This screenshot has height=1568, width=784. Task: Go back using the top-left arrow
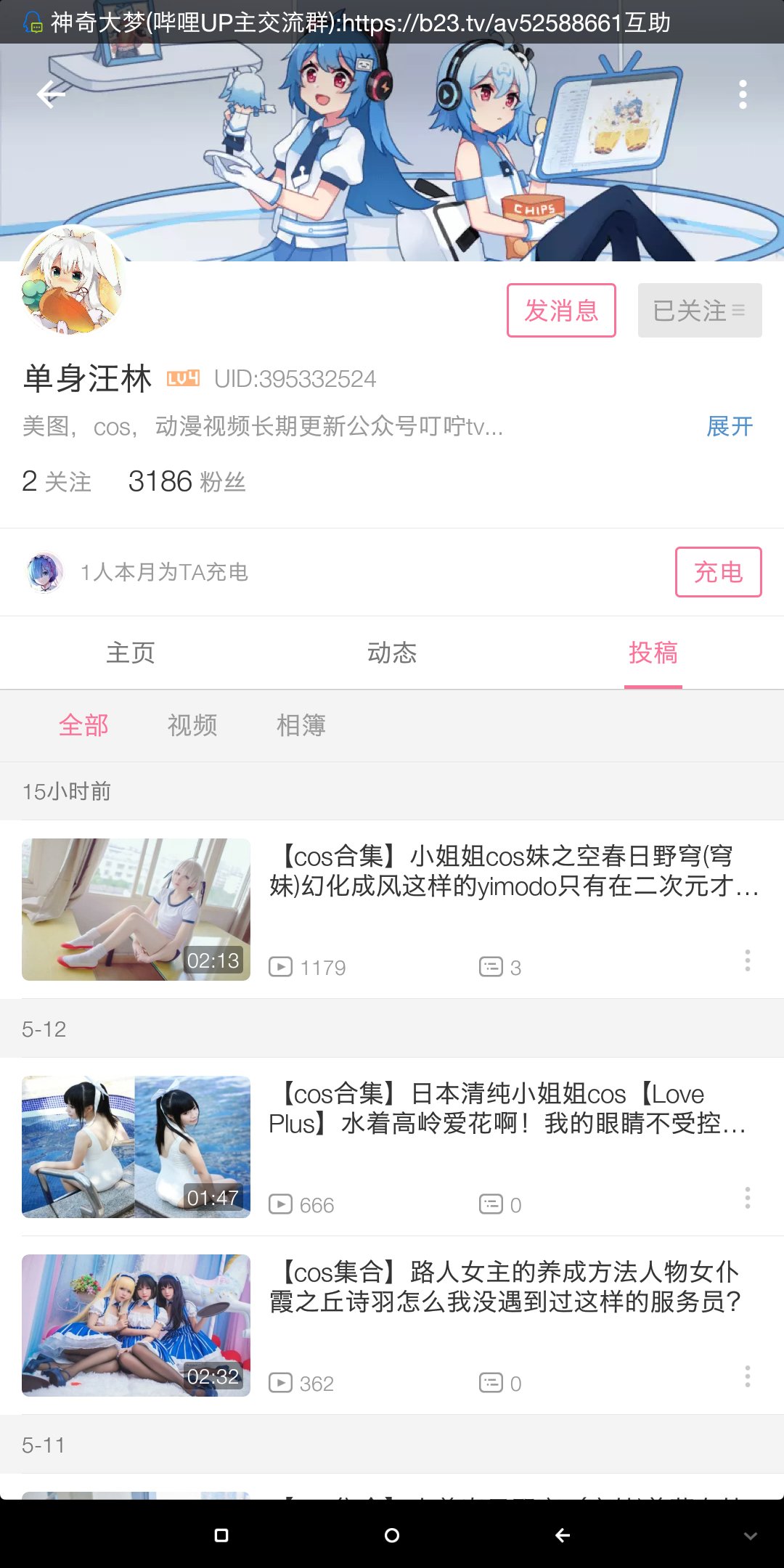(51, 94)
